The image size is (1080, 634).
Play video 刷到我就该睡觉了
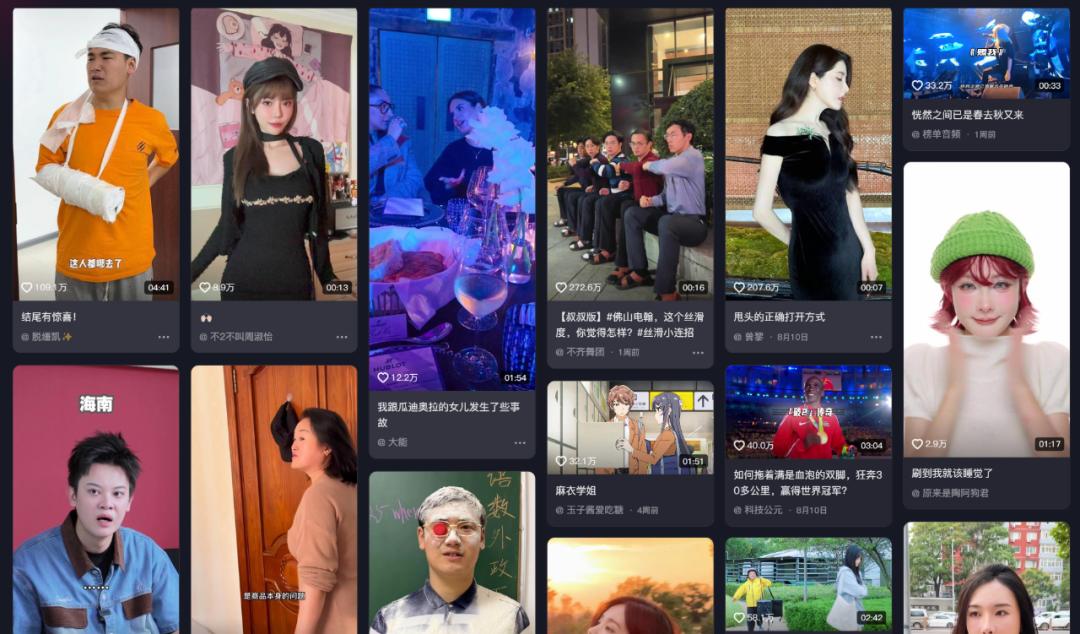(x=986, y=310)
